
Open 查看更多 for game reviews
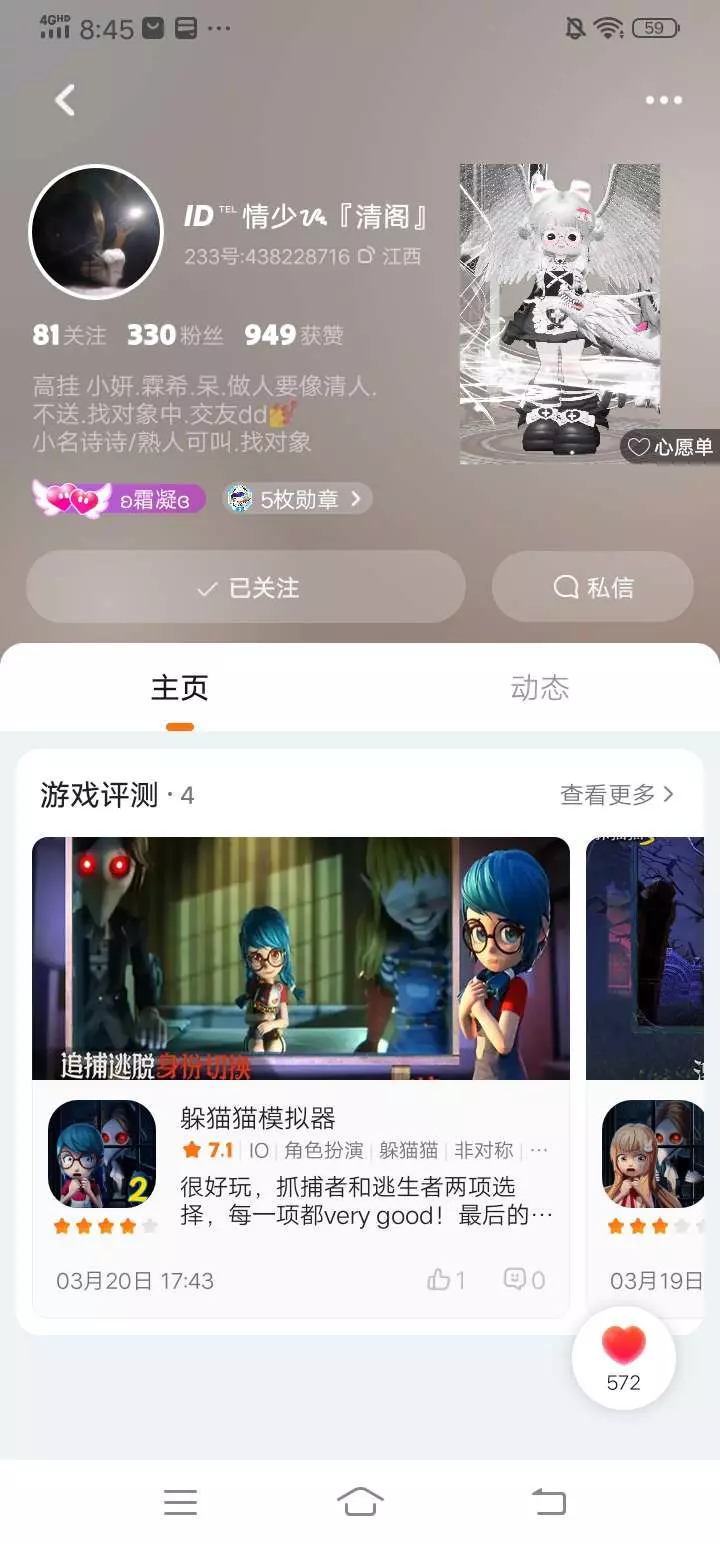(x=617, y=794)
